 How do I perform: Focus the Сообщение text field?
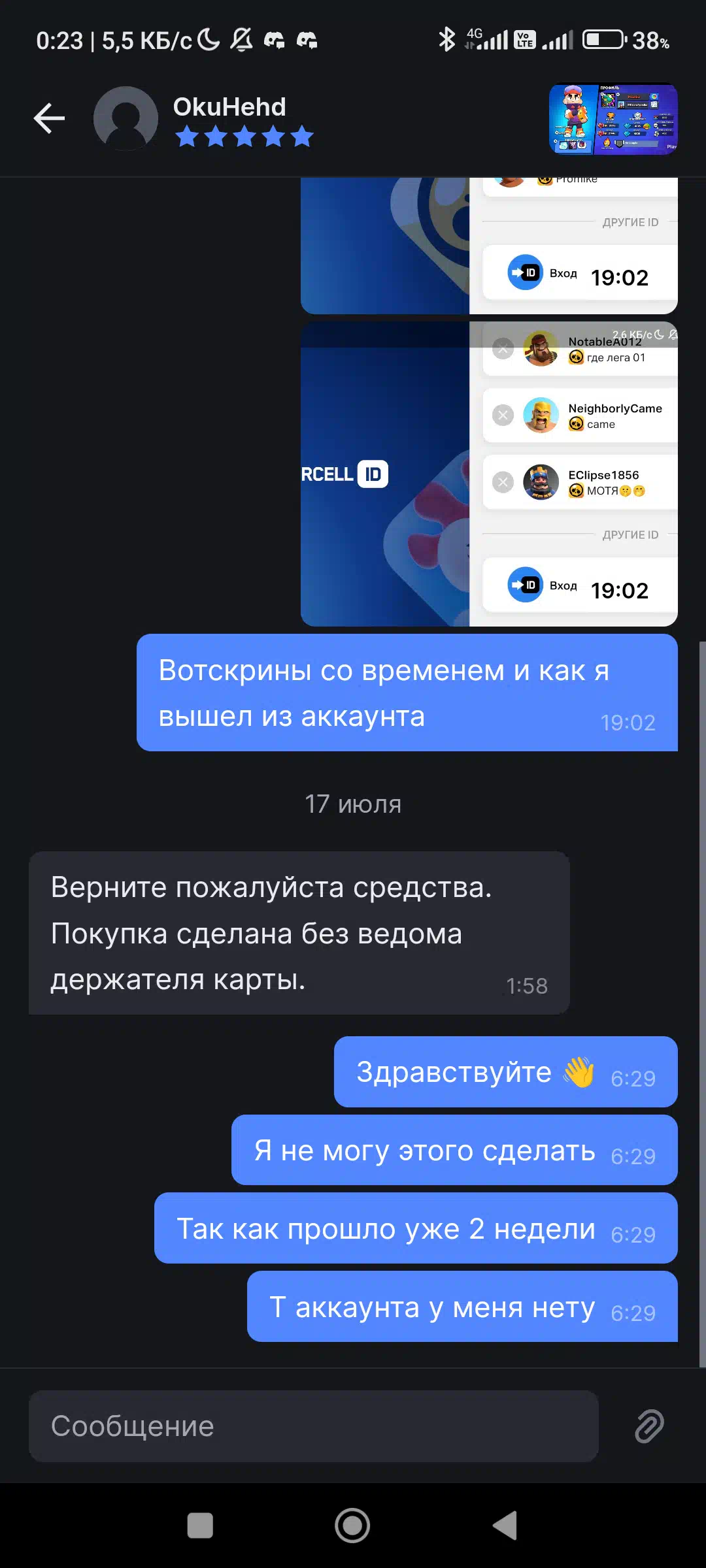pos(314,1426)
